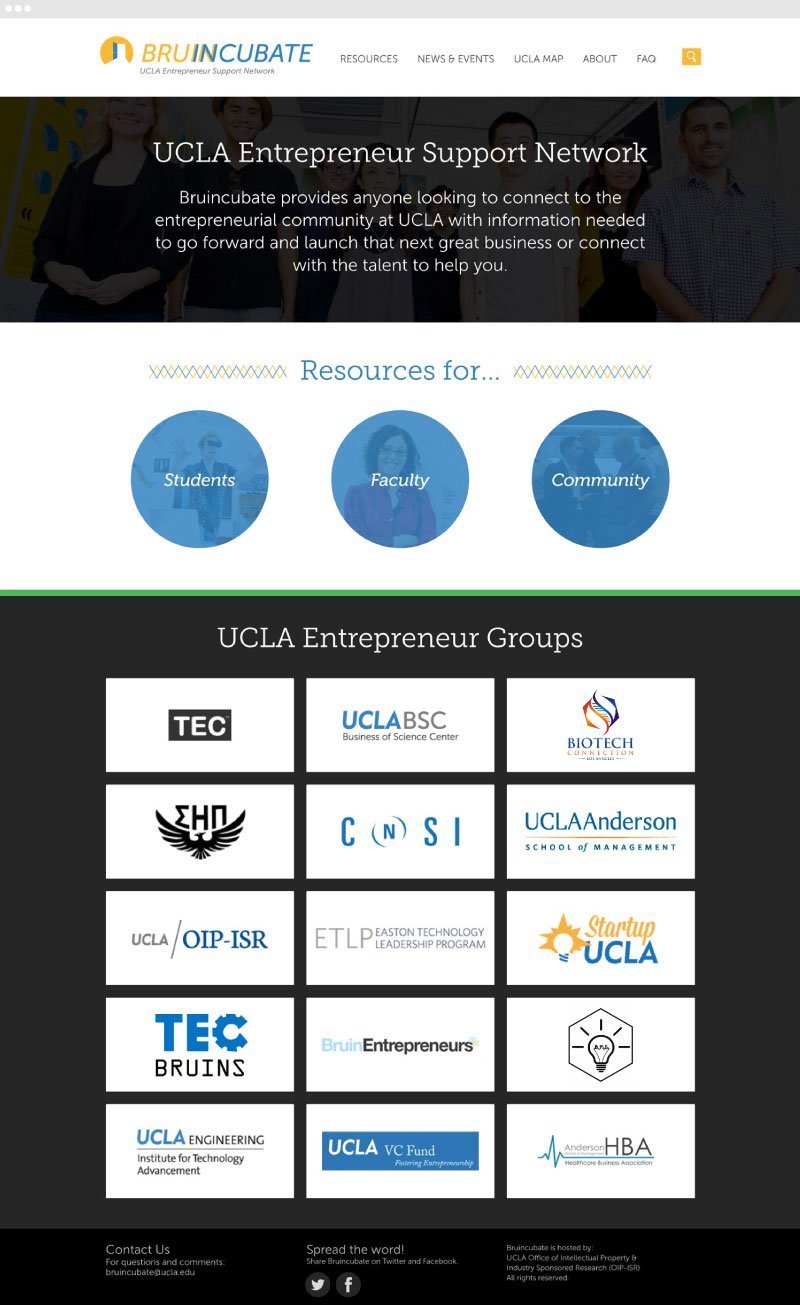Open the Bruin Entrepreneurs group card

tap(400, 1044)
